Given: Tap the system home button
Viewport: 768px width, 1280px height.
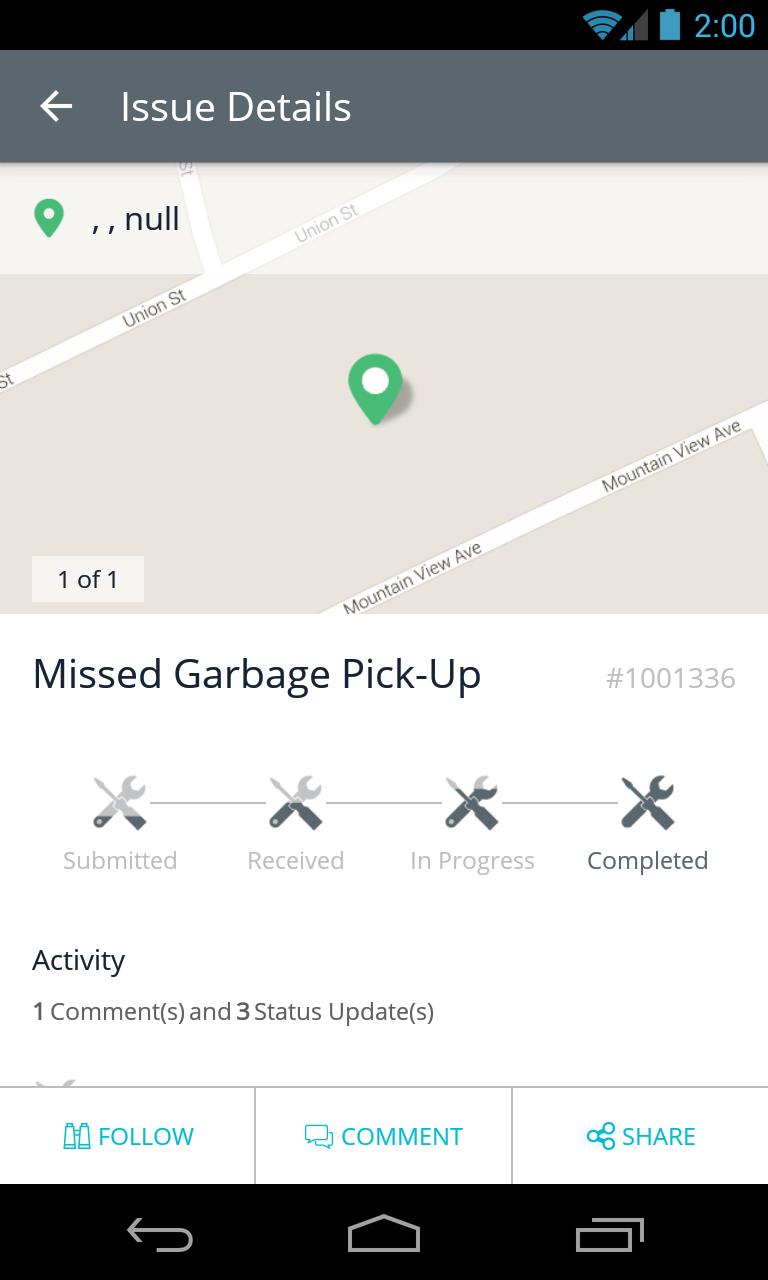Looking at the screenshot, I should pyautogui.click(x=384, y=1234).
